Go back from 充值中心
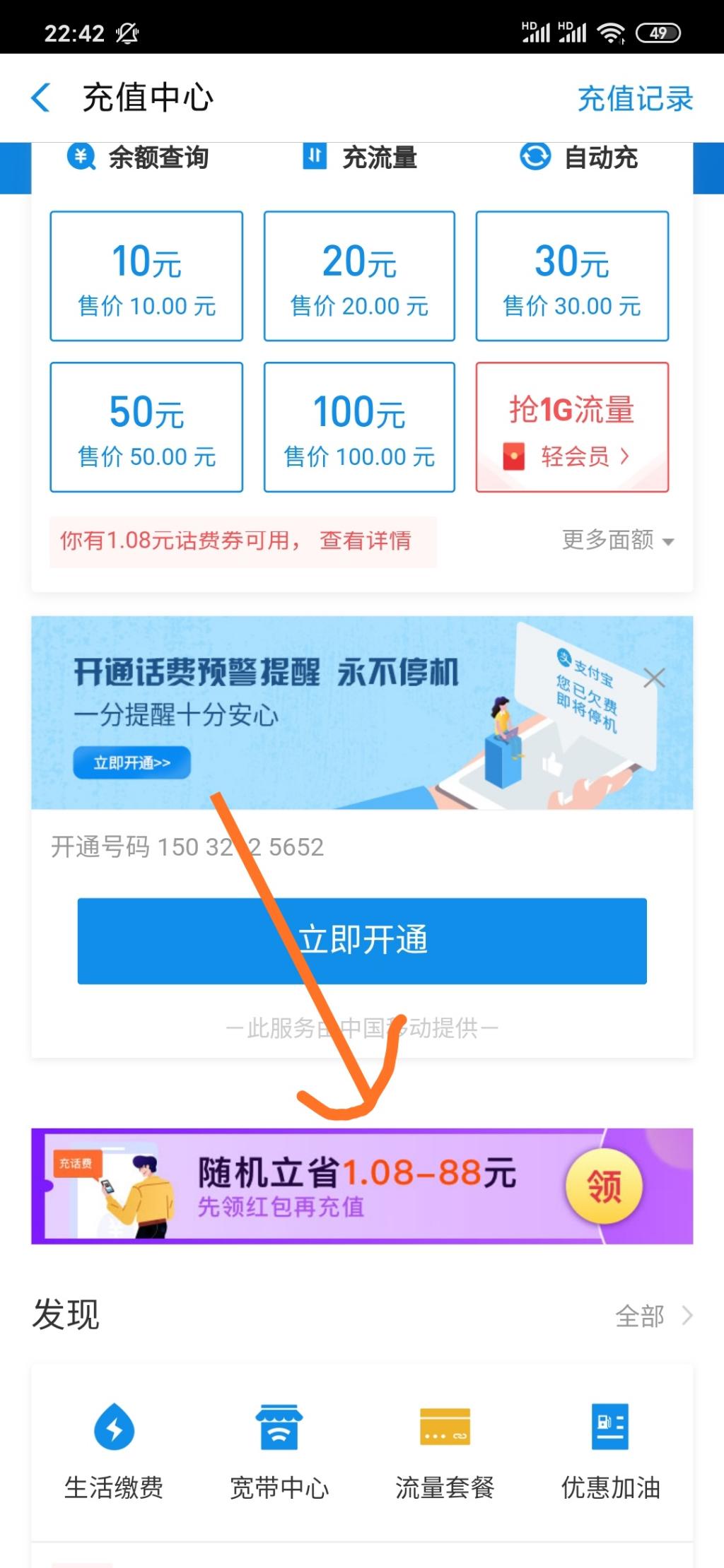 (x=41, y=98)
